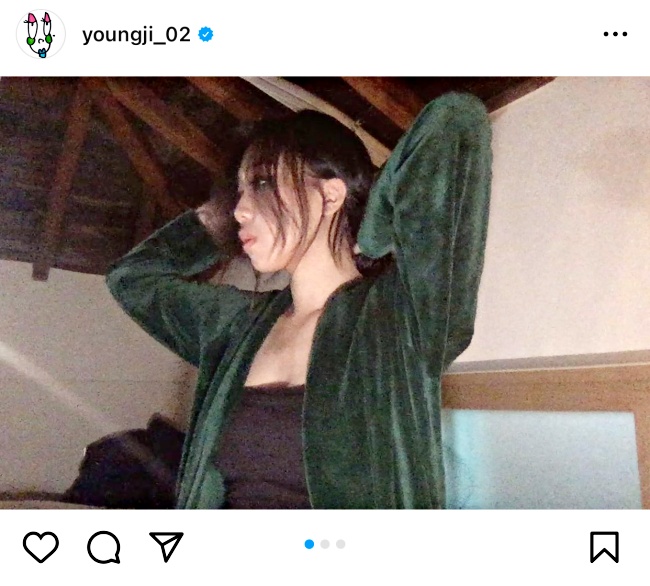The height and width of the screenshot is (586, 650).
Task: Open the post's three-dot options menu
Action: [615, 35]
